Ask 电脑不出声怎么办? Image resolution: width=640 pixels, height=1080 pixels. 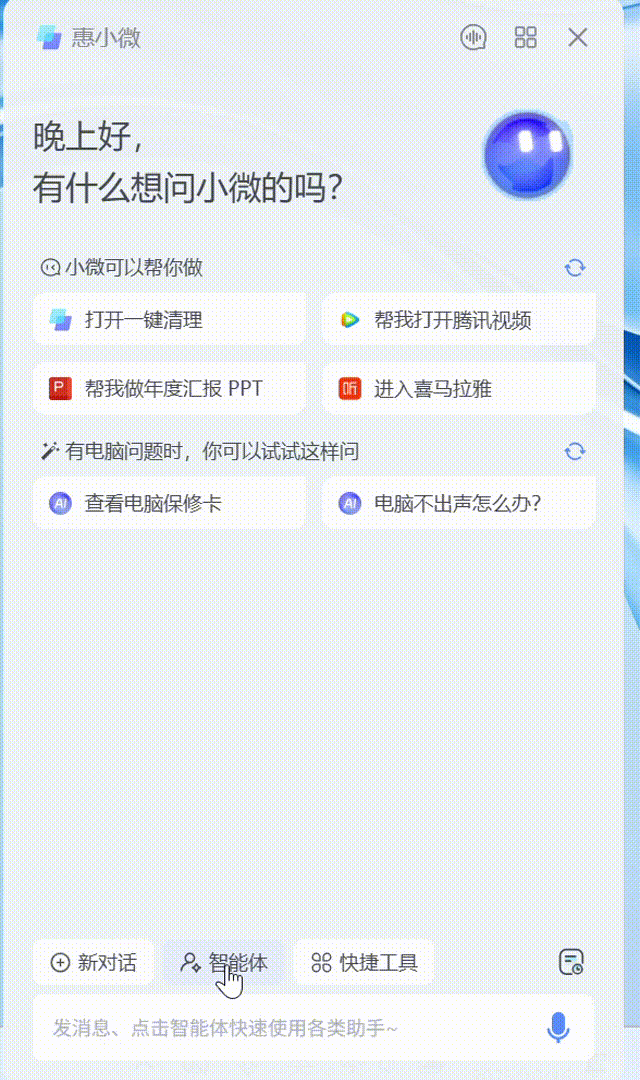(x=458, y=503)
